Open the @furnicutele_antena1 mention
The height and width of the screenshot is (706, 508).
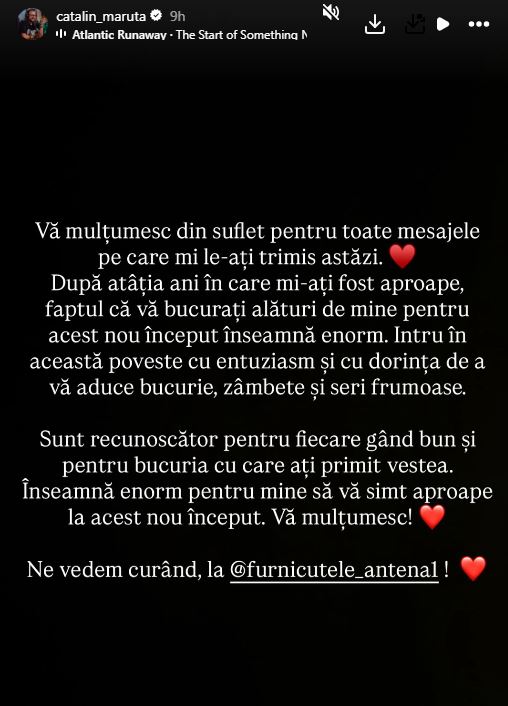pos(334,570)
